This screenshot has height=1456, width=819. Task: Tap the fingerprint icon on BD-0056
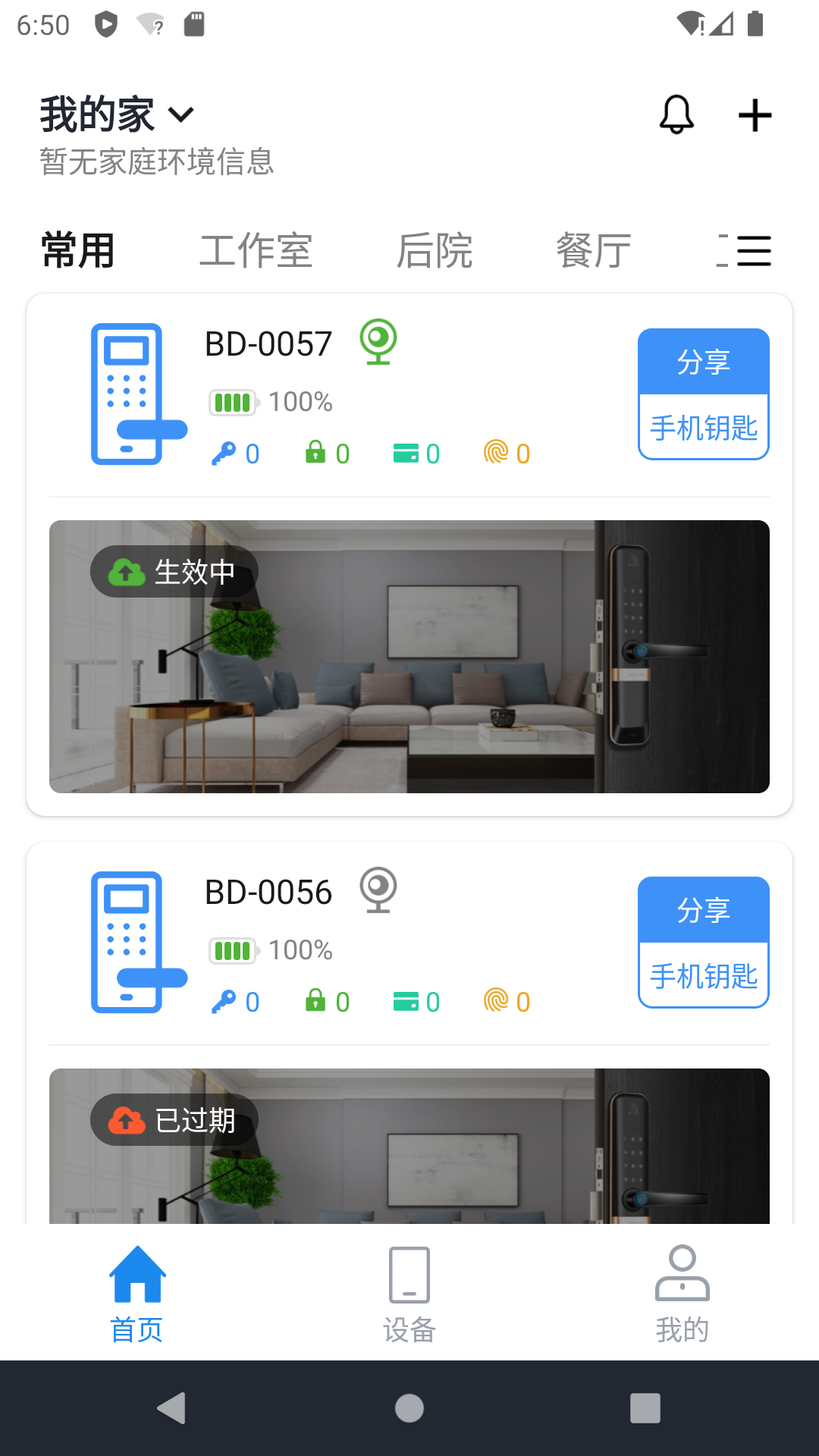pyautogui.click(x=507, y=1001)
